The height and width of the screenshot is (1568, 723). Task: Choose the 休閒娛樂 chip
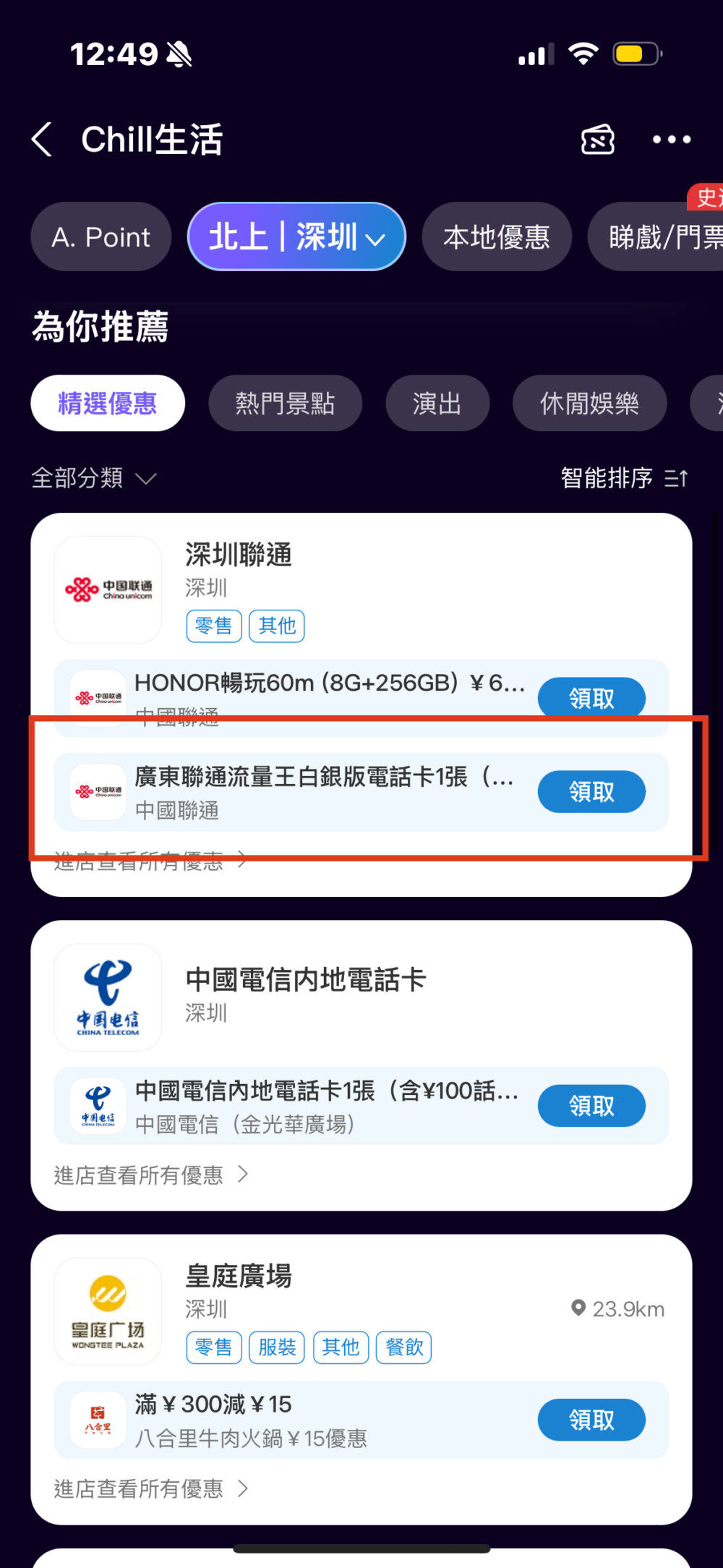(589, 404)
